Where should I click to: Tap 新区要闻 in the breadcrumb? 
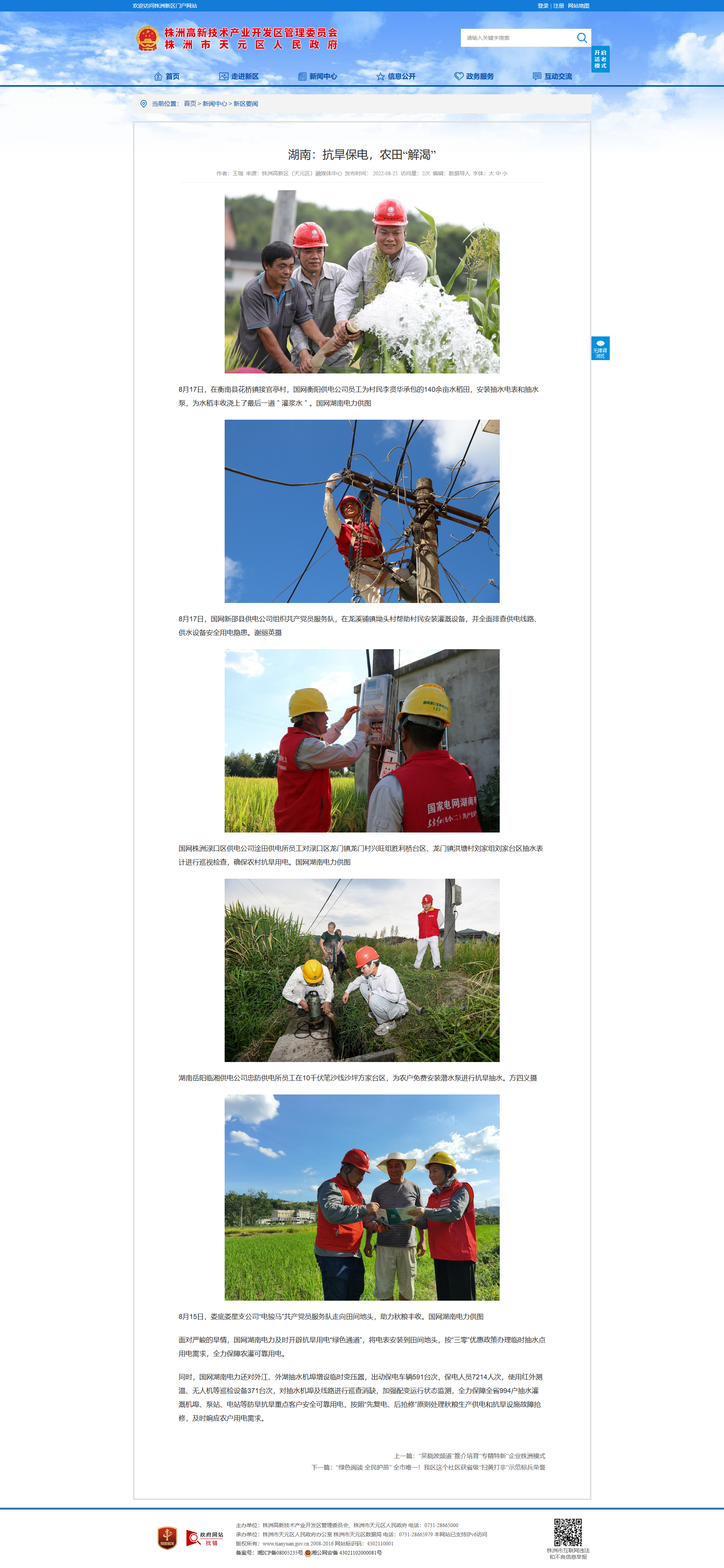(x=246, y=103)
